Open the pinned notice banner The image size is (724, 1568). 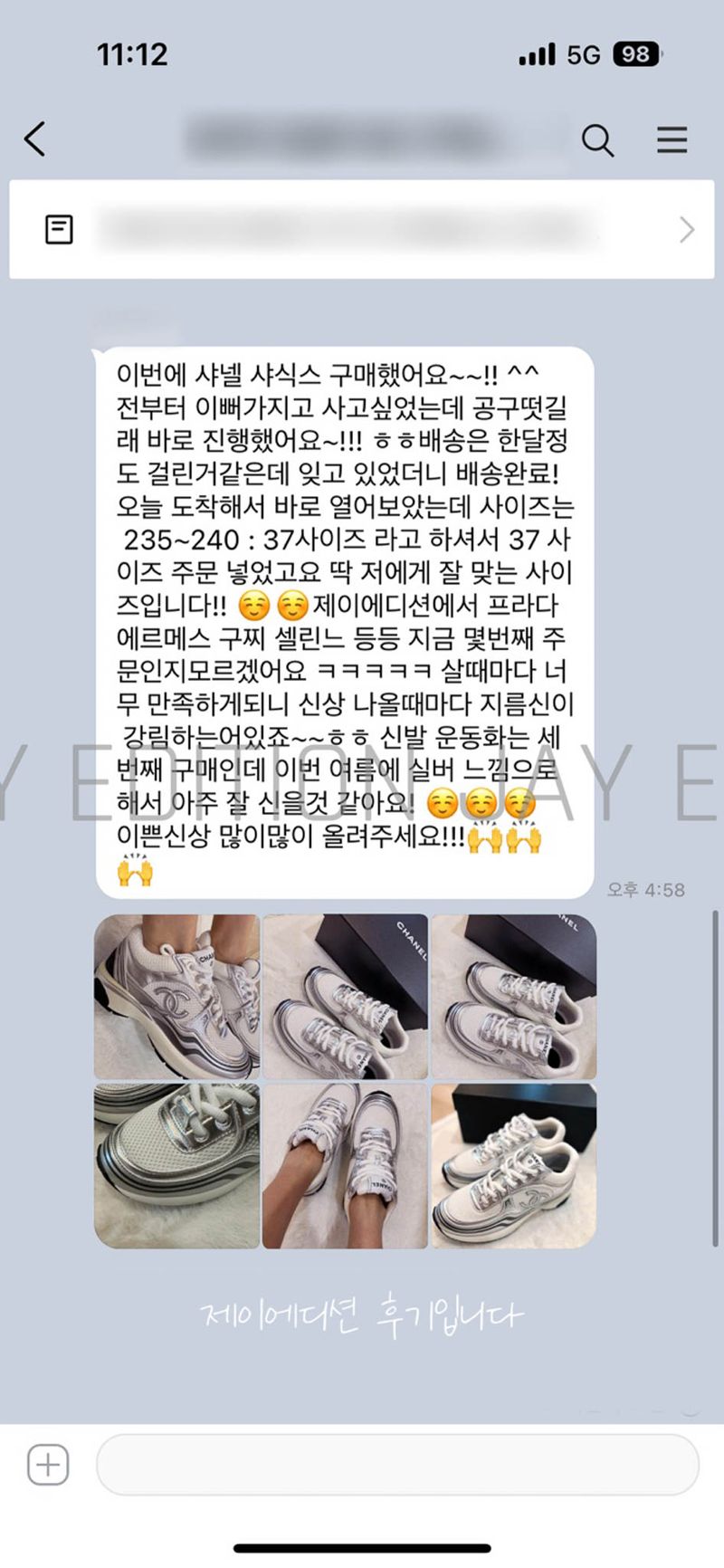point(362,229)
